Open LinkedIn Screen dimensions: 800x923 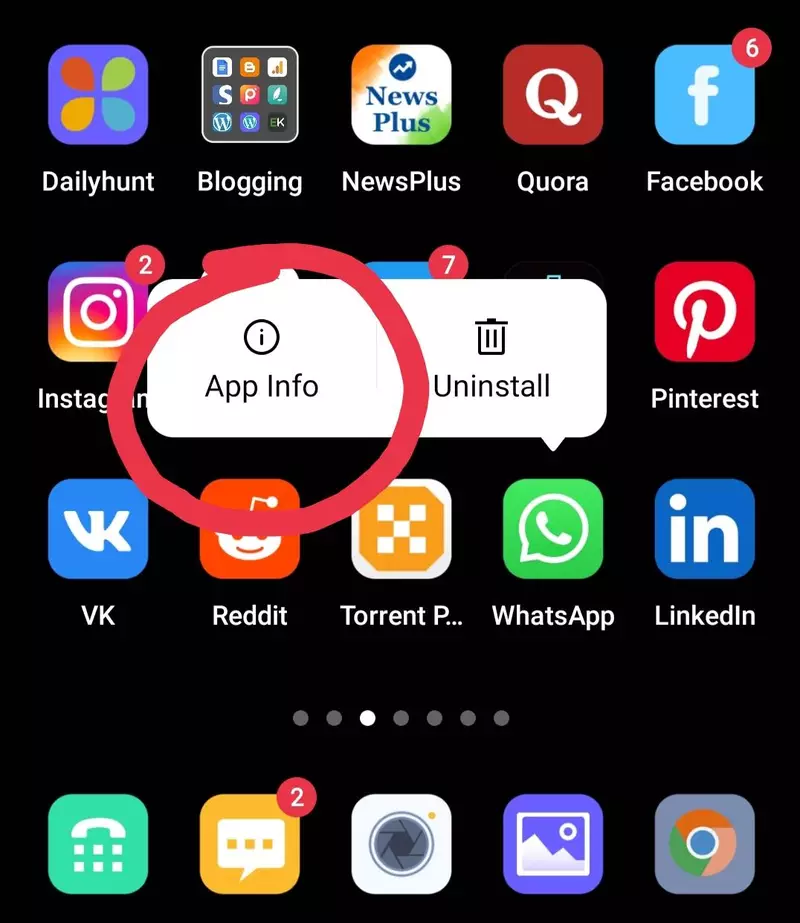click(704, 530)
